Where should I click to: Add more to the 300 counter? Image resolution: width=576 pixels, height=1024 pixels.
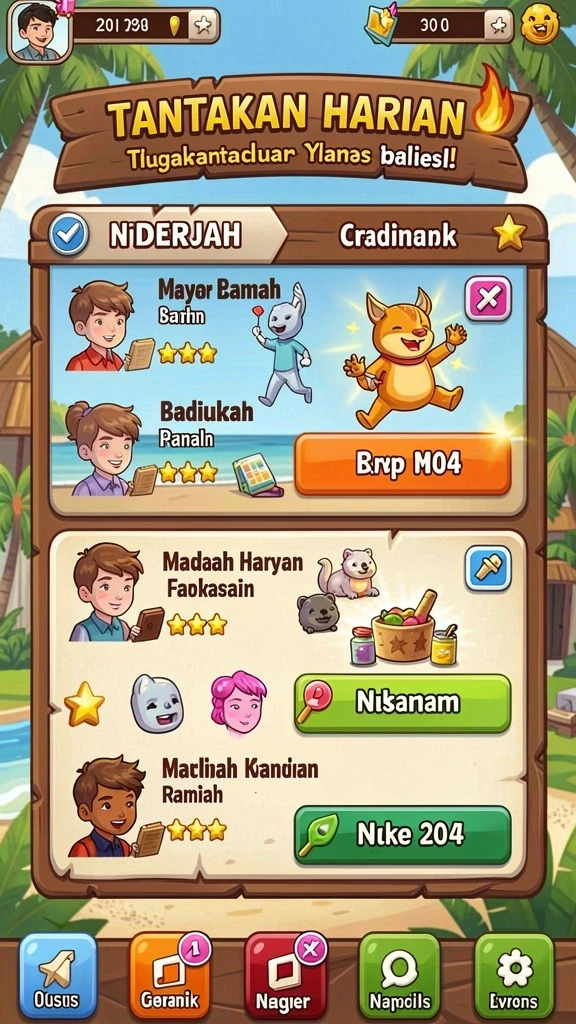tap(499, 25)
